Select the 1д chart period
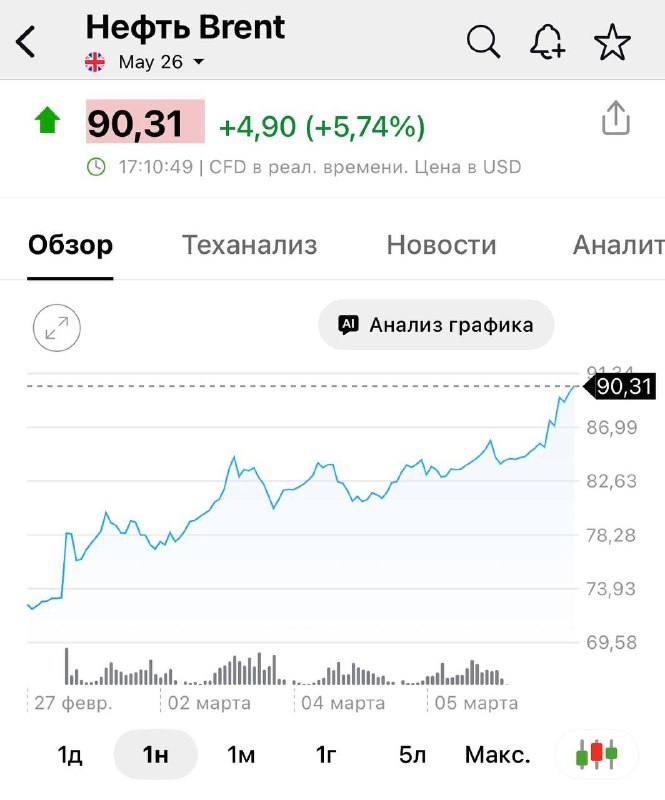This screenshot has width=665, height=800. coord(70,755)
